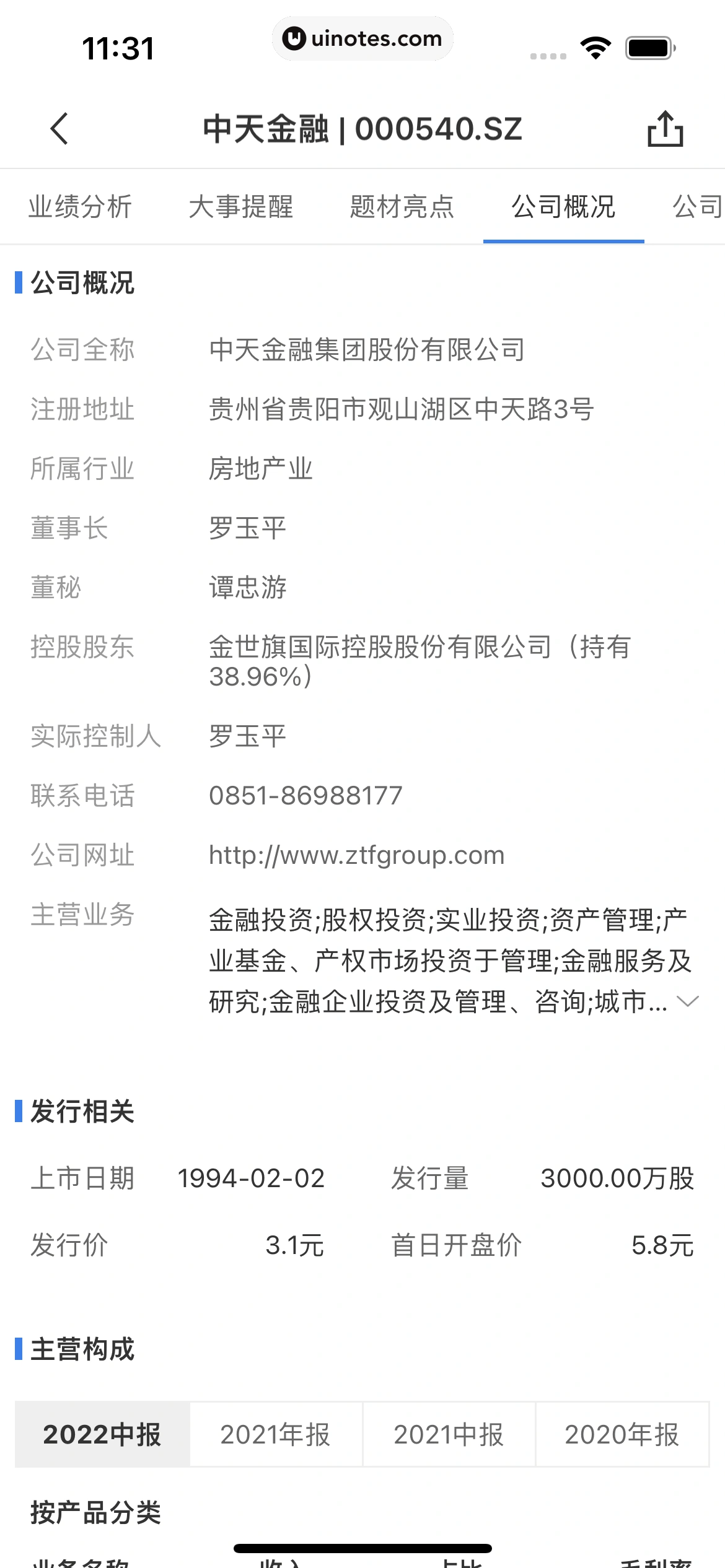The height and width of the screenshot is (1568, 725).
Task: Tap the stock title 中天金融 | 000540.SZ
Action: 362,129
